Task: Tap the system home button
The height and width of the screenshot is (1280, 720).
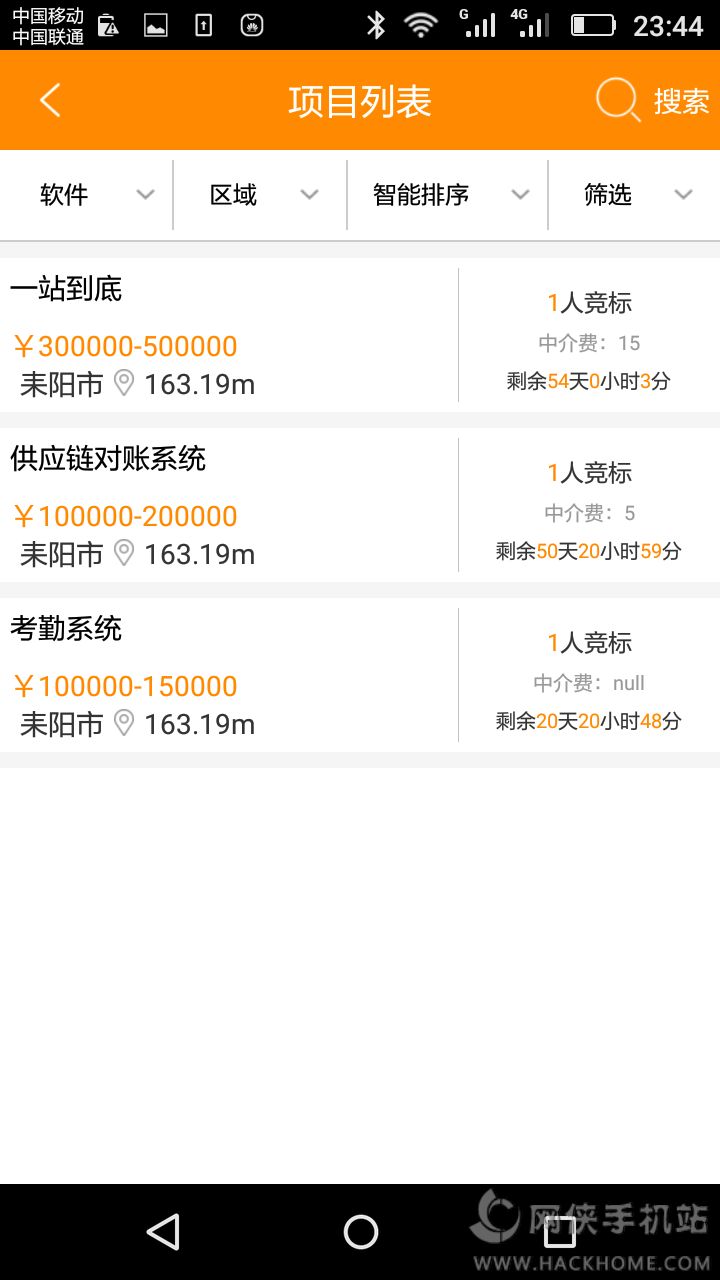Action: click(x=360, y=1232)
